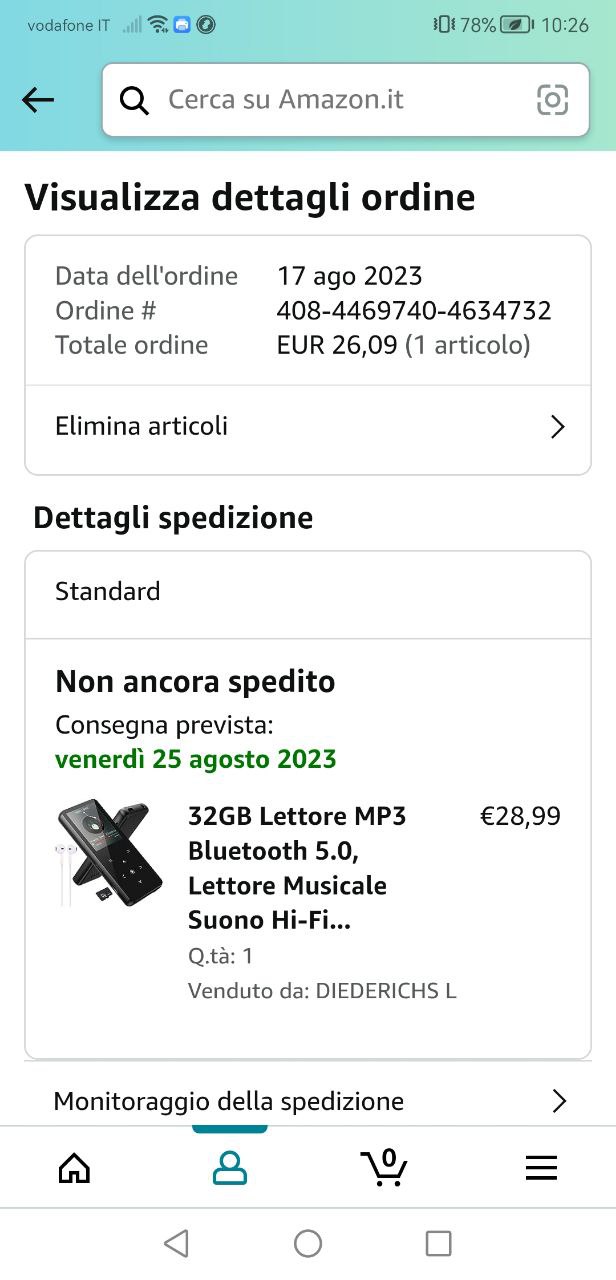Go back using the top arrow

pos(38,100)
